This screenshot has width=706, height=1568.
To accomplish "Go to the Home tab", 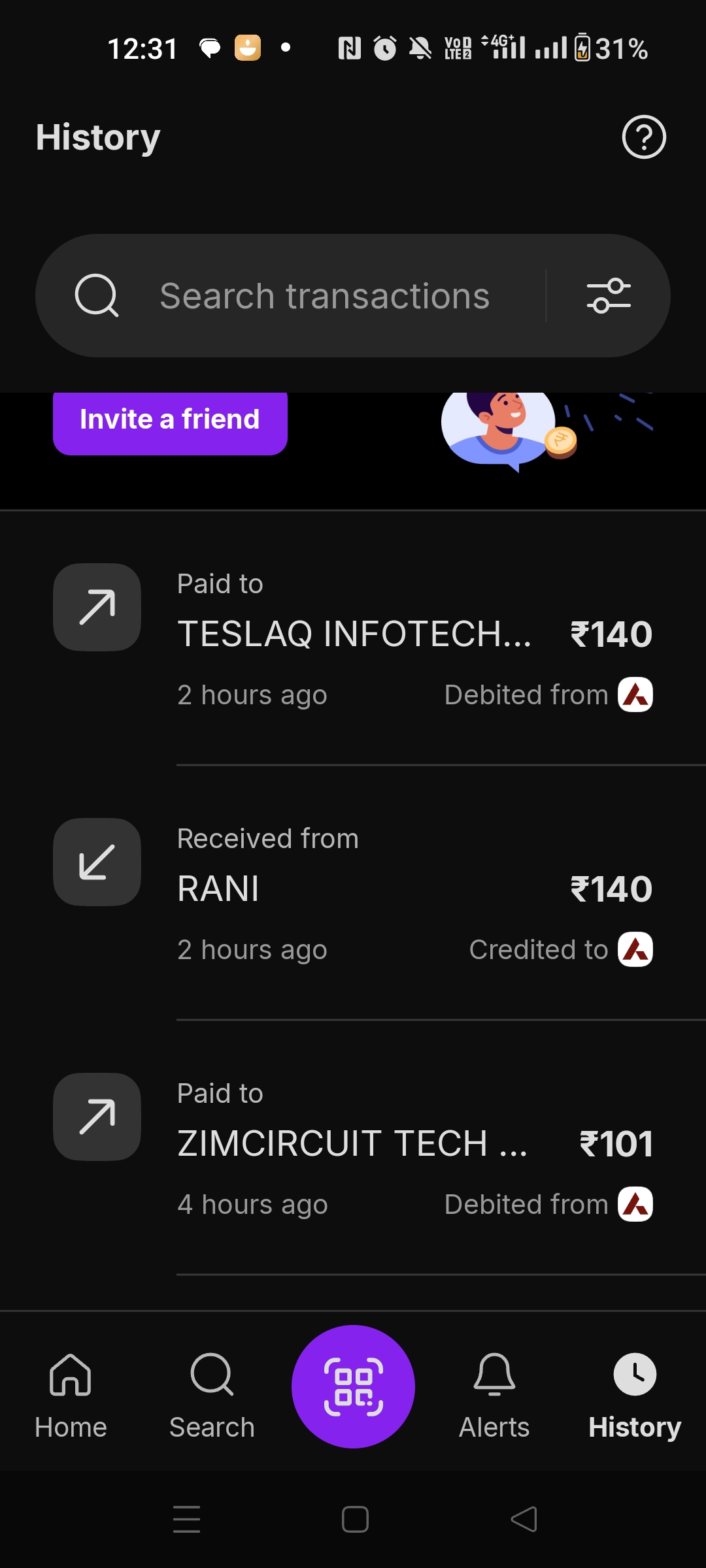I will (x=71, y=1388).
